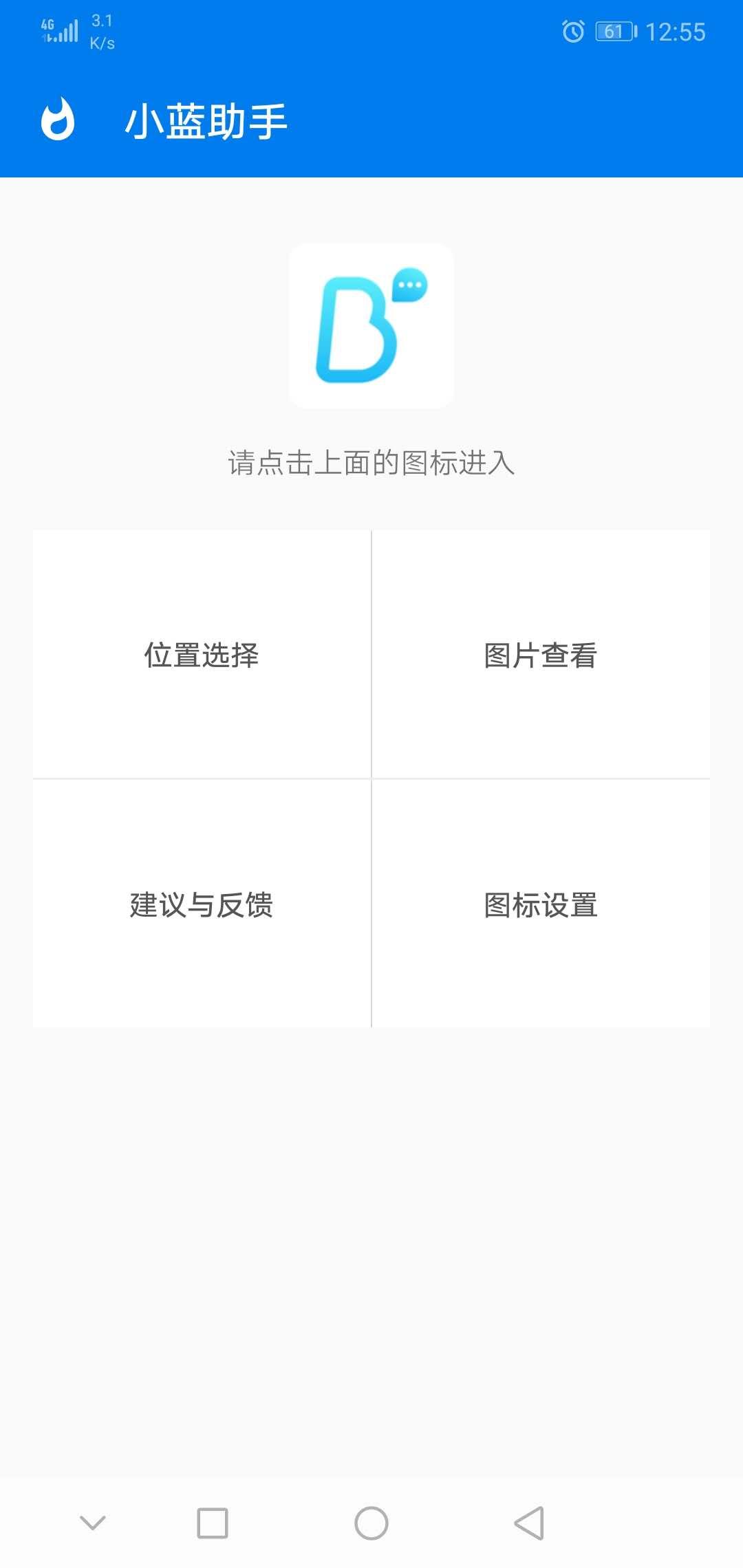
Task: Open 图片查看 picture viewer
Action: coord(541,654)
